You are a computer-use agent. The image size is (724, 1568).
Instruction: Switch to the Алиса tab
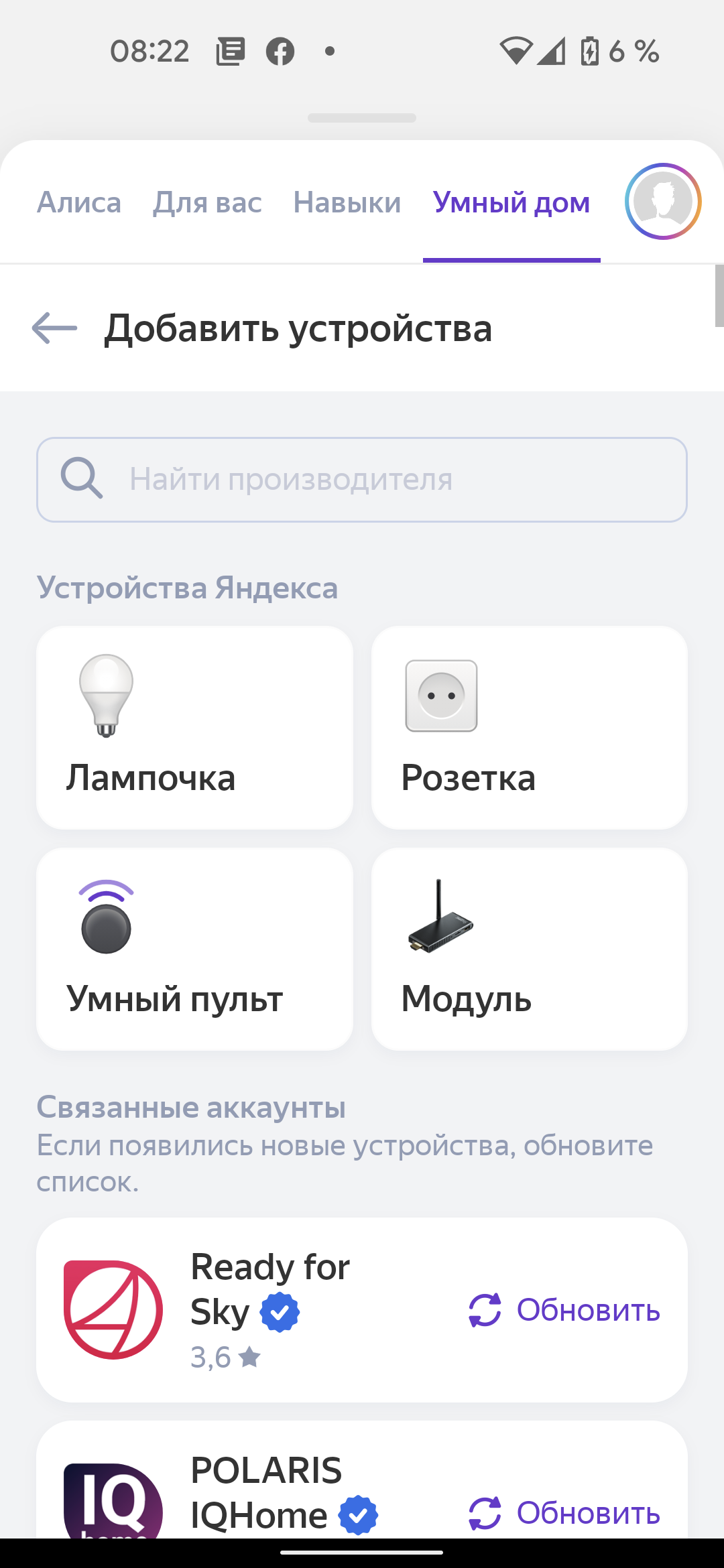coord(79,202)
